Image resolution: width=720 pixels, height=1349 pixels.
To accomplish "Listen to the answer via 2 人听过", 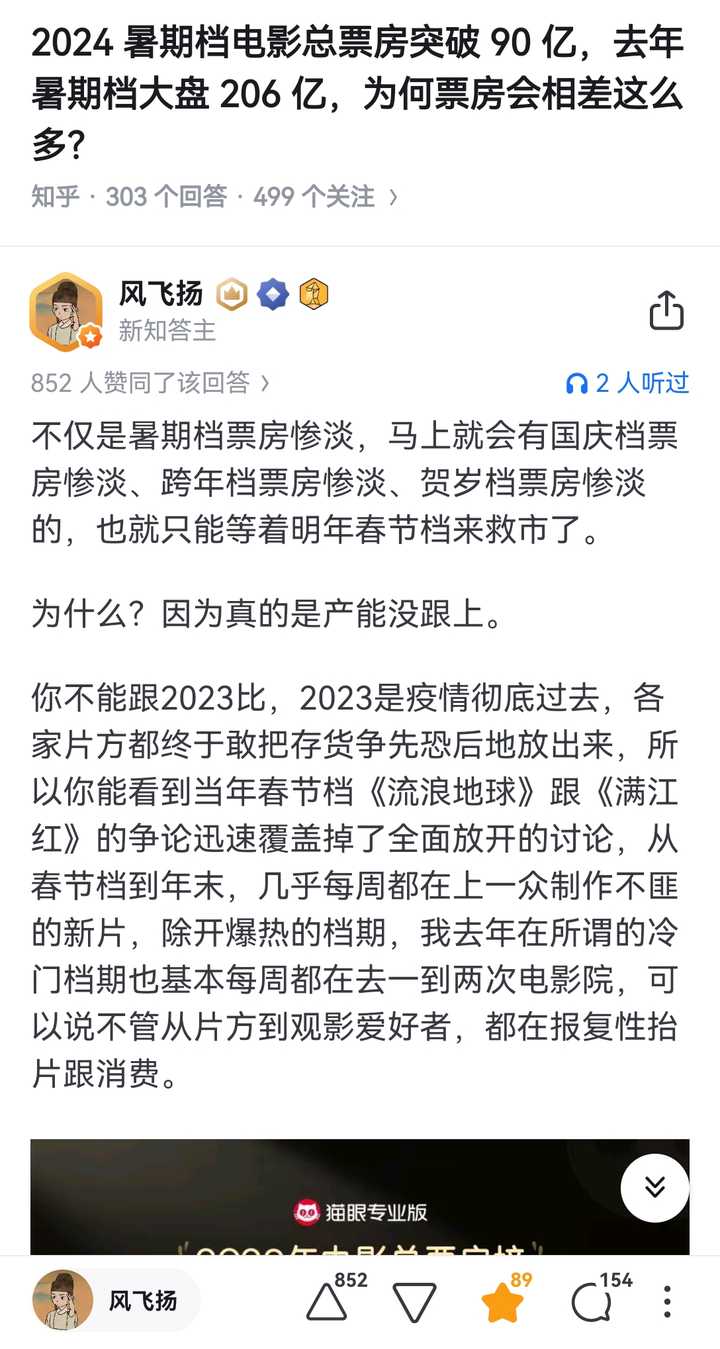I will point(627,382).
